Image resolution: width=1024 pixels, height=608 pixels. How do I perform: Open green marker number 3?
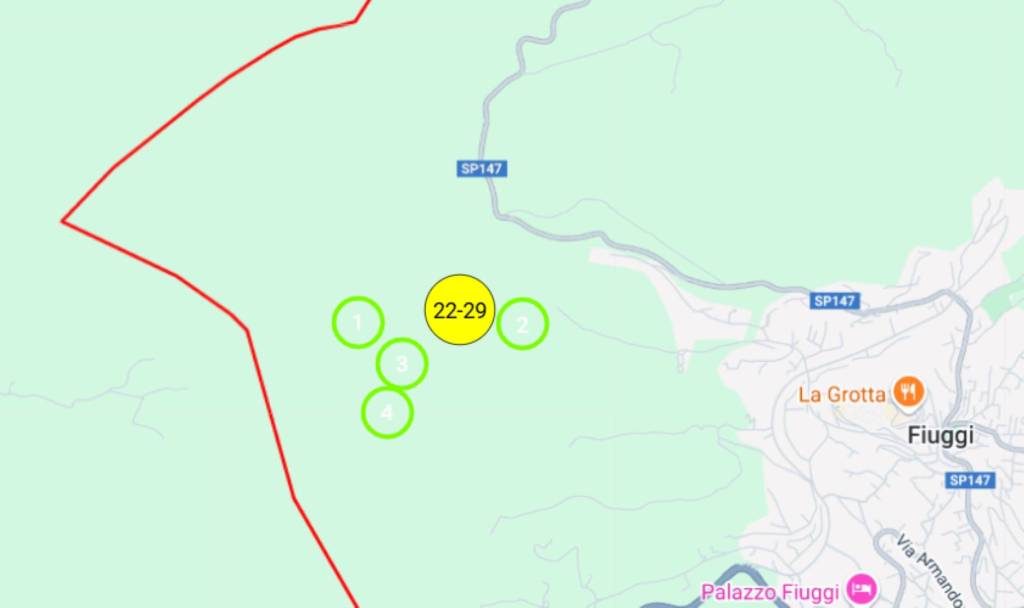tap(402, 364)
